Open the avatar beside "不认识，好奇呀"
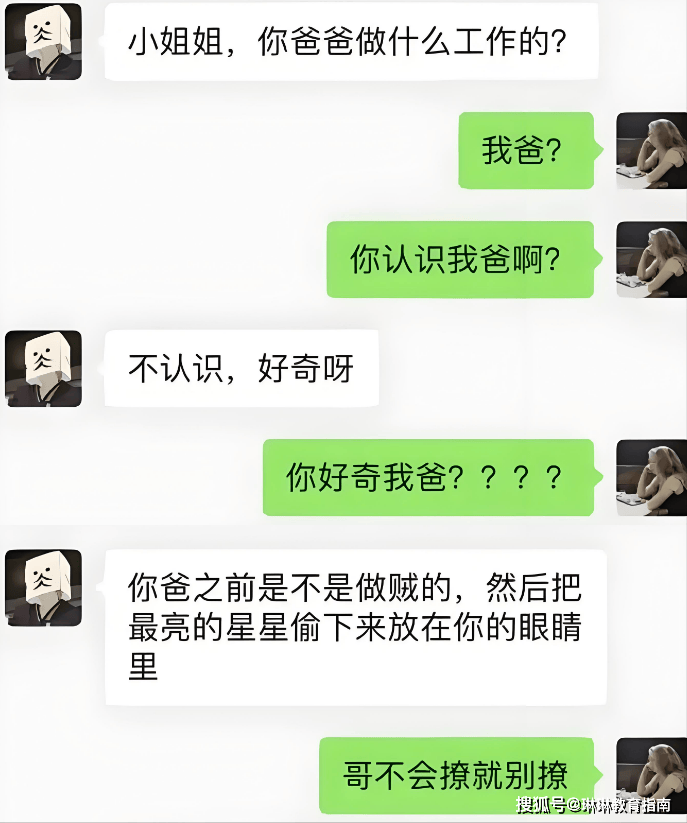The width and height of the screenshot is (687, 823). (x=44, y=368)
